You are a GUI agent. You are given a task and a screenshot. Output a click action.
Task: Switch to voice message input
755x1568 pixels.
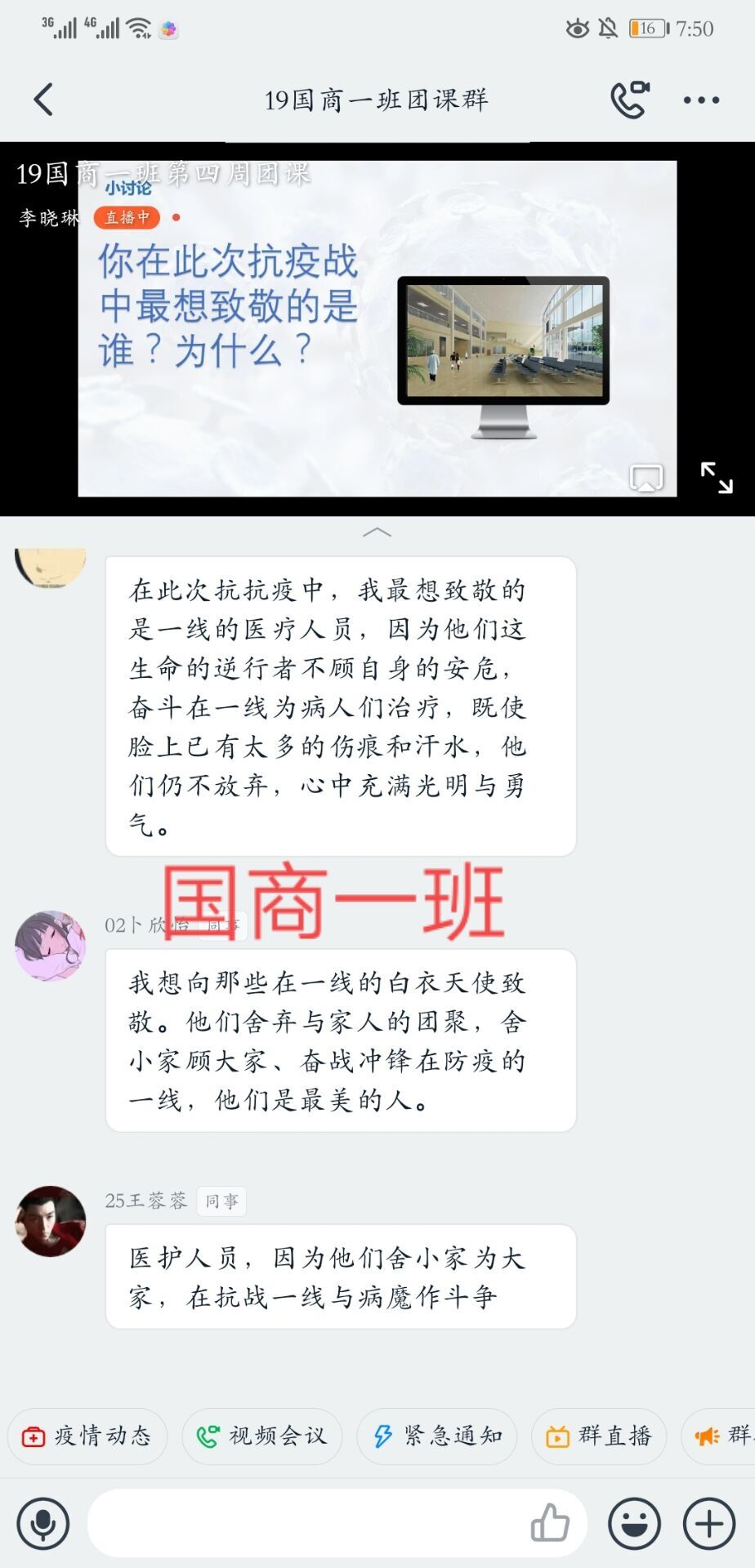pyautogui.click(x=43, y=1523)
